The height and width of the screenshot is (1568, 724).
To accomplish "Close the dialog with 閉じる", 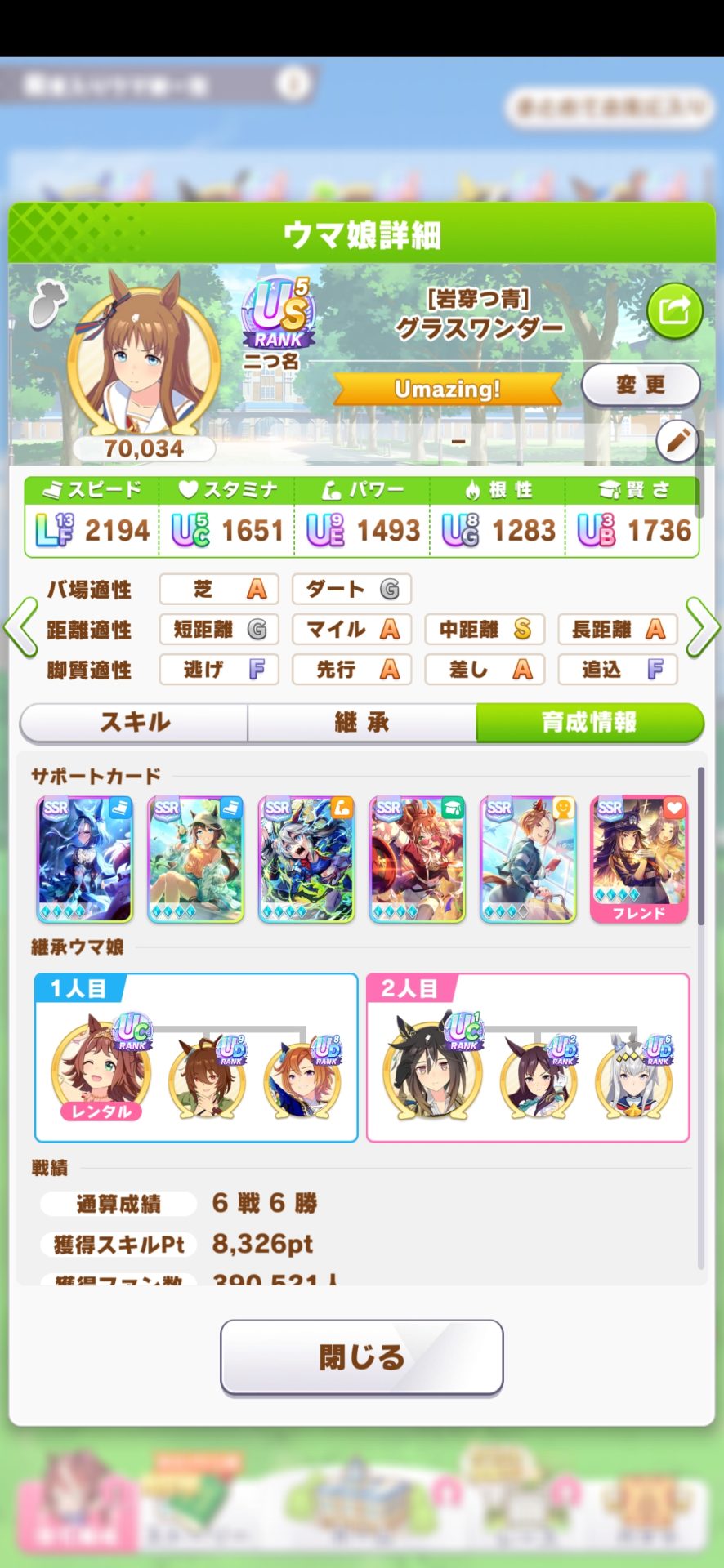I will (361, 1356).
